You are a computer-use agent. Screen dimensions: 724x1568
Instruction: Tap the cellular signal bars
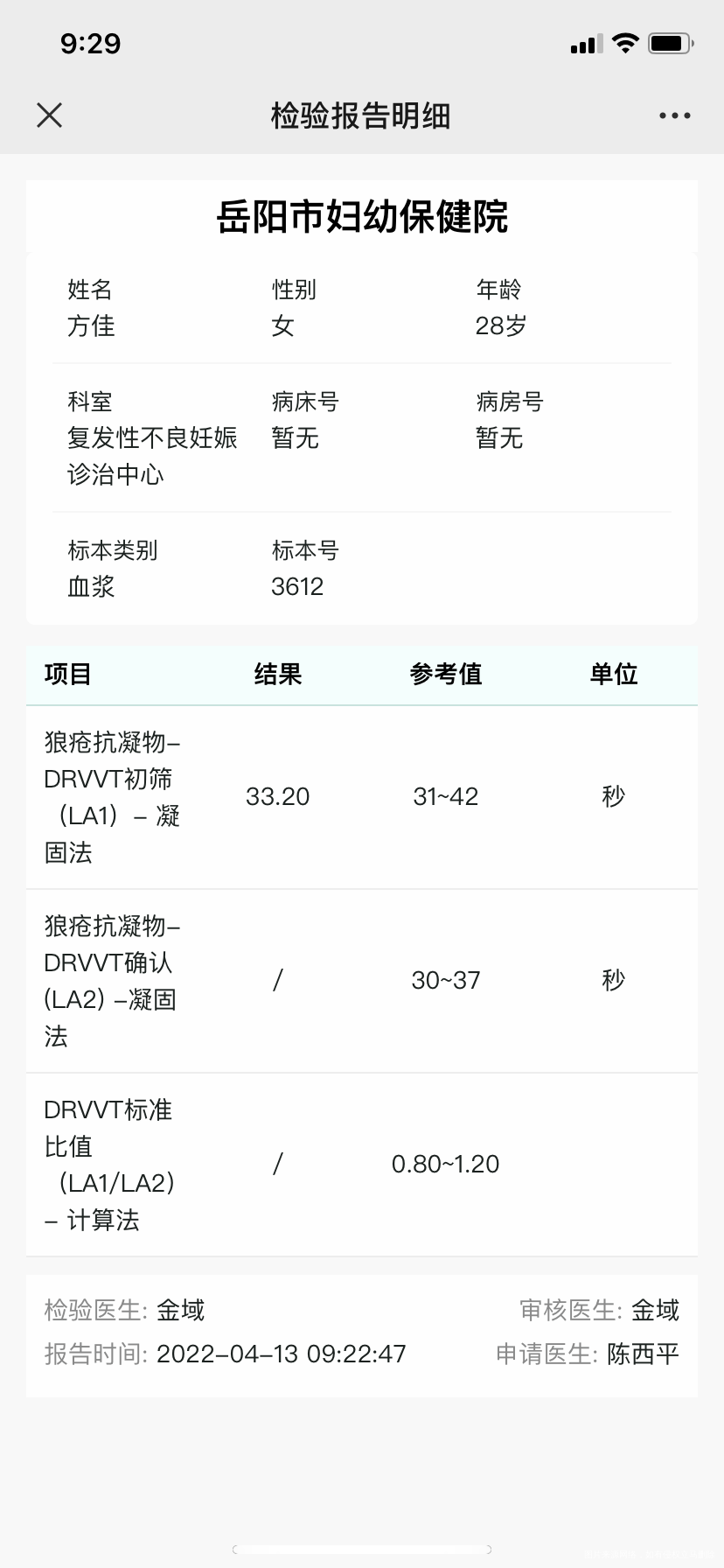587,43
